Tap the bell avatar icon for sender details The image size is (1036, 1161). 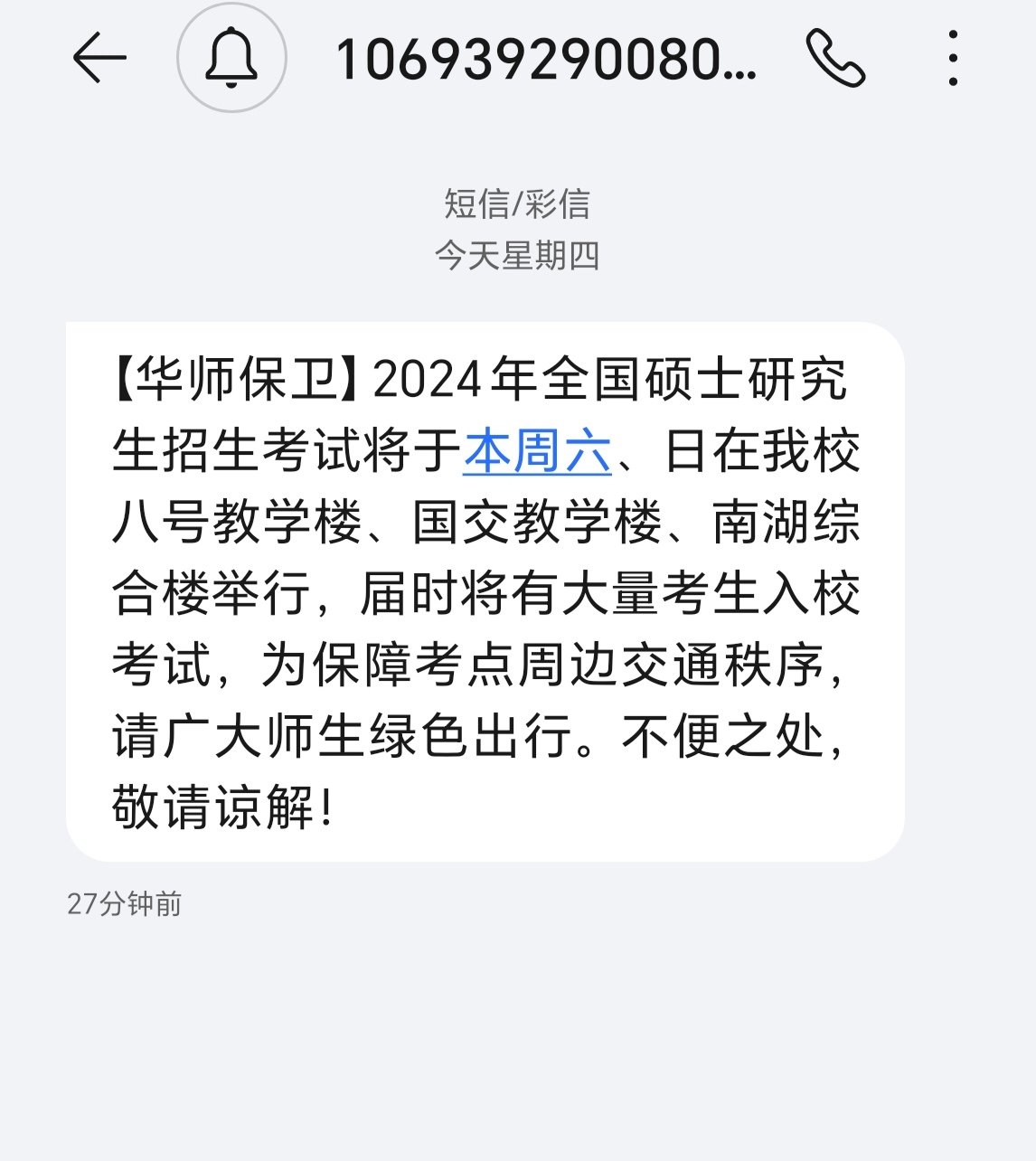[x=231, y=59]
